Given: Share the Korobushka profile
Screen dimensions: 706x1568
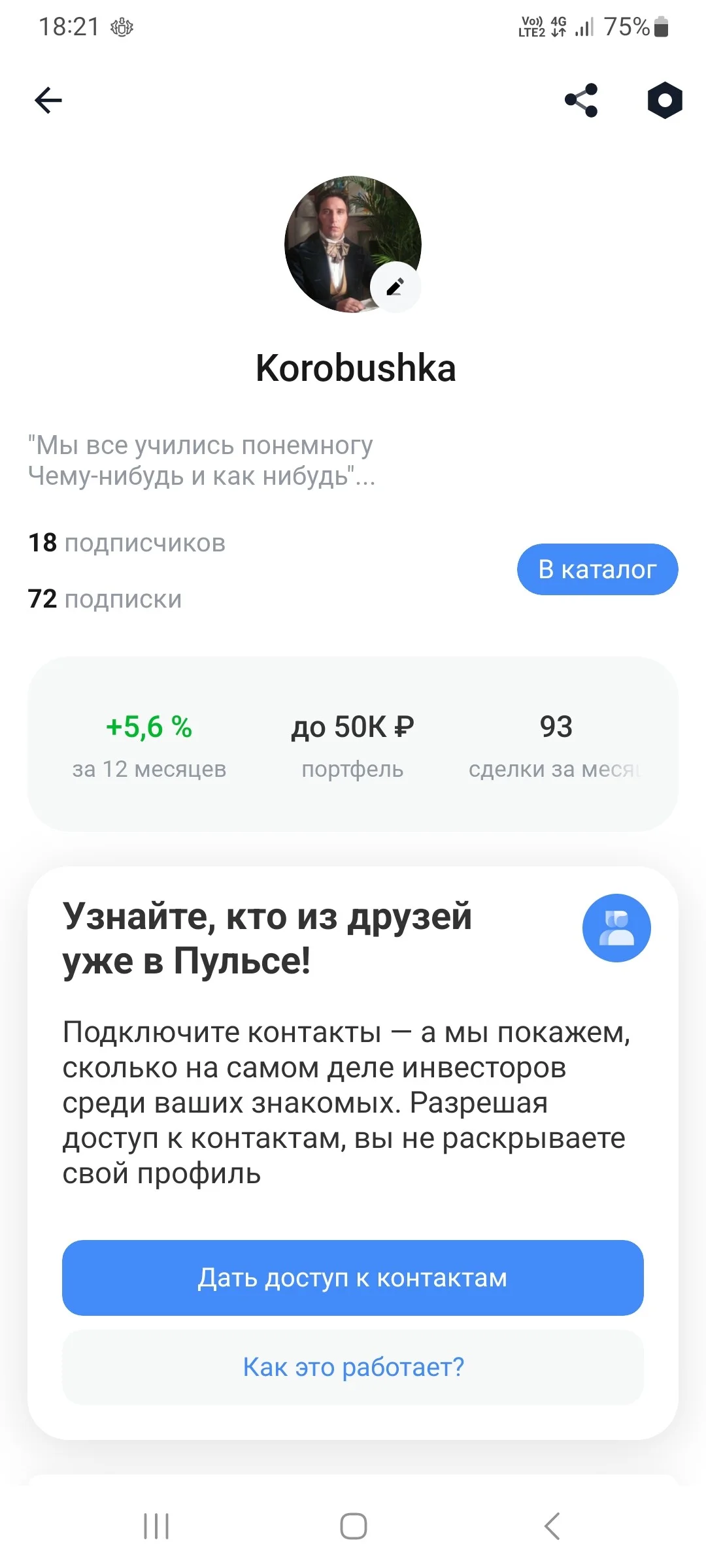Looking at the screenshot, I should coord(581,100).
